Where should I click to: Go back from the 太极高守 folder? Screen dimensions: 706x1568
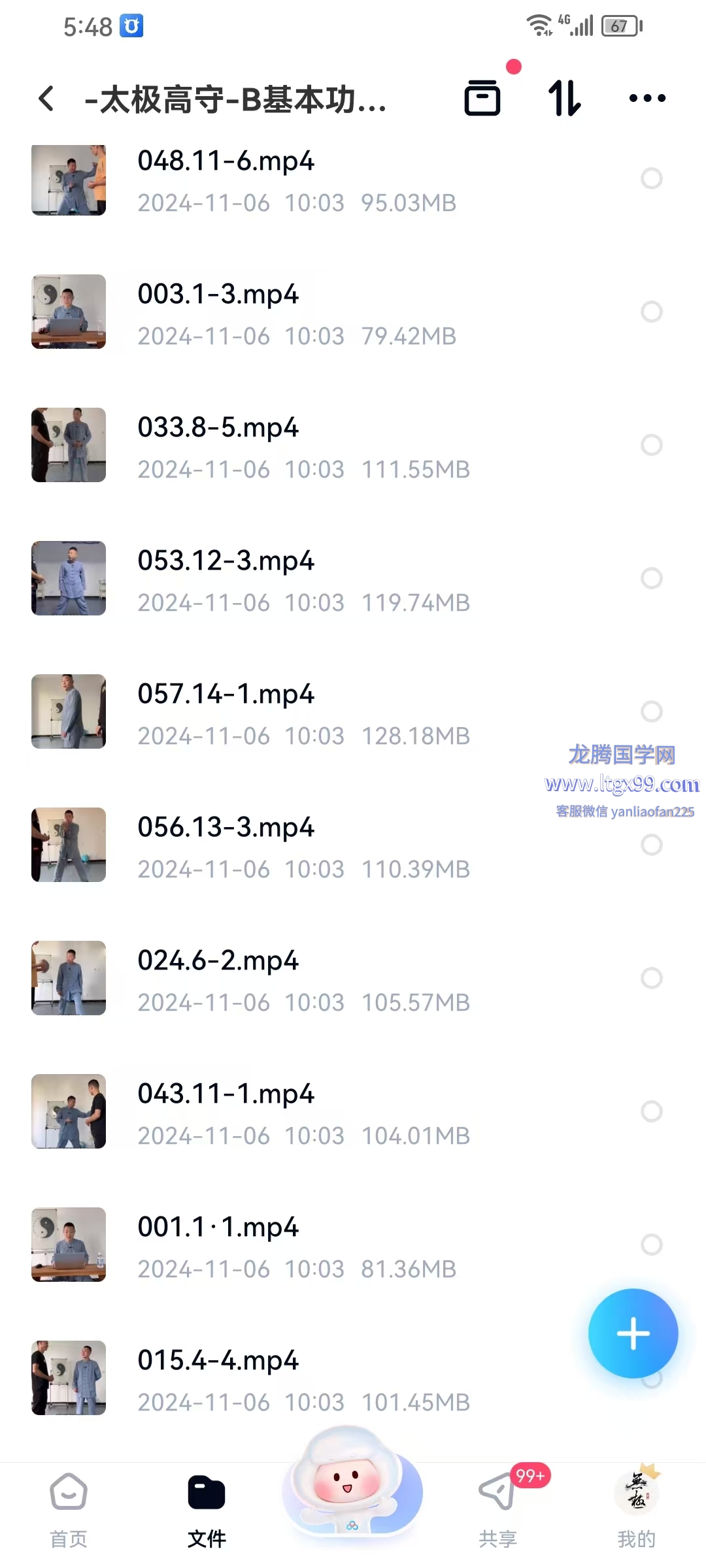click(46, 99)
